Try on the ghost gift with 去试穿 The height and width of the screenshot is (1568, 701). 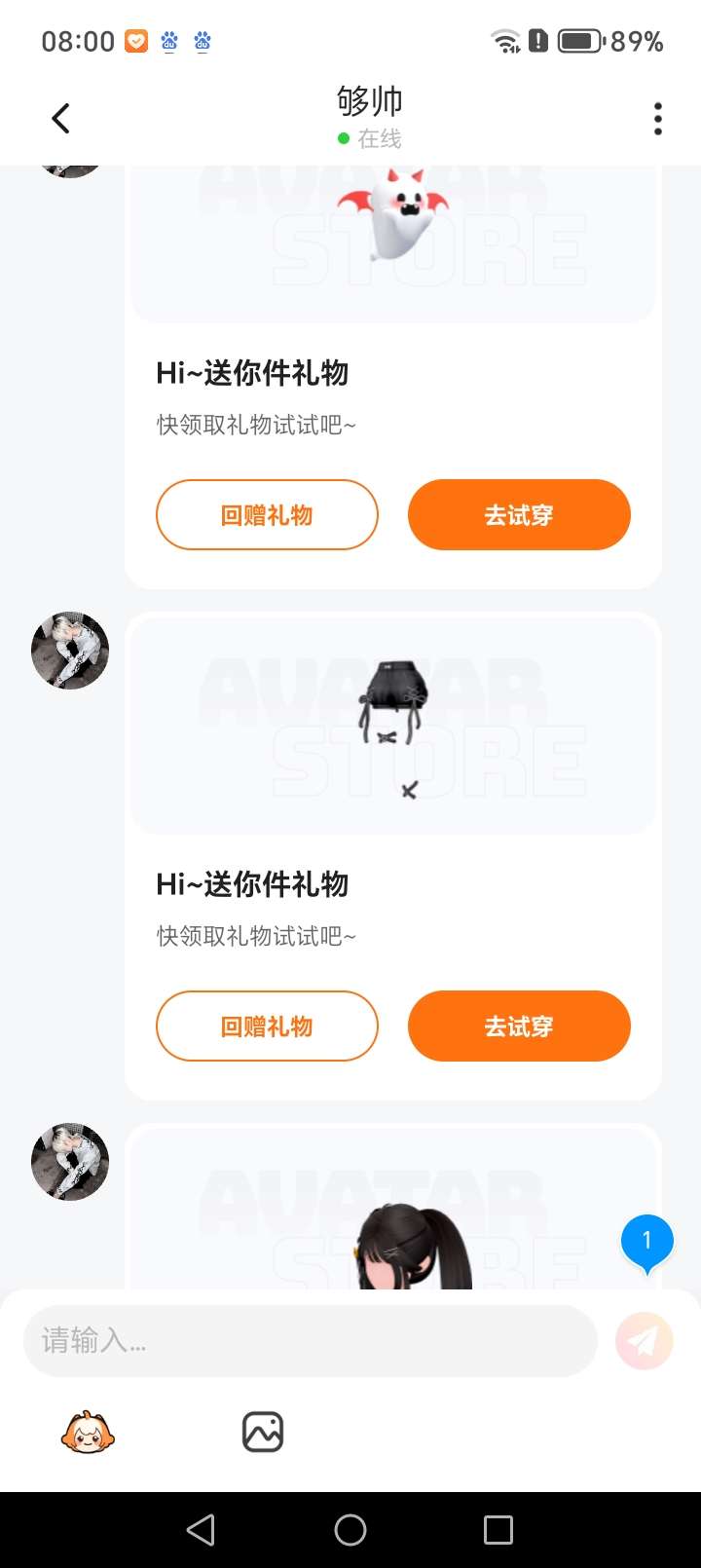point(519,515)
